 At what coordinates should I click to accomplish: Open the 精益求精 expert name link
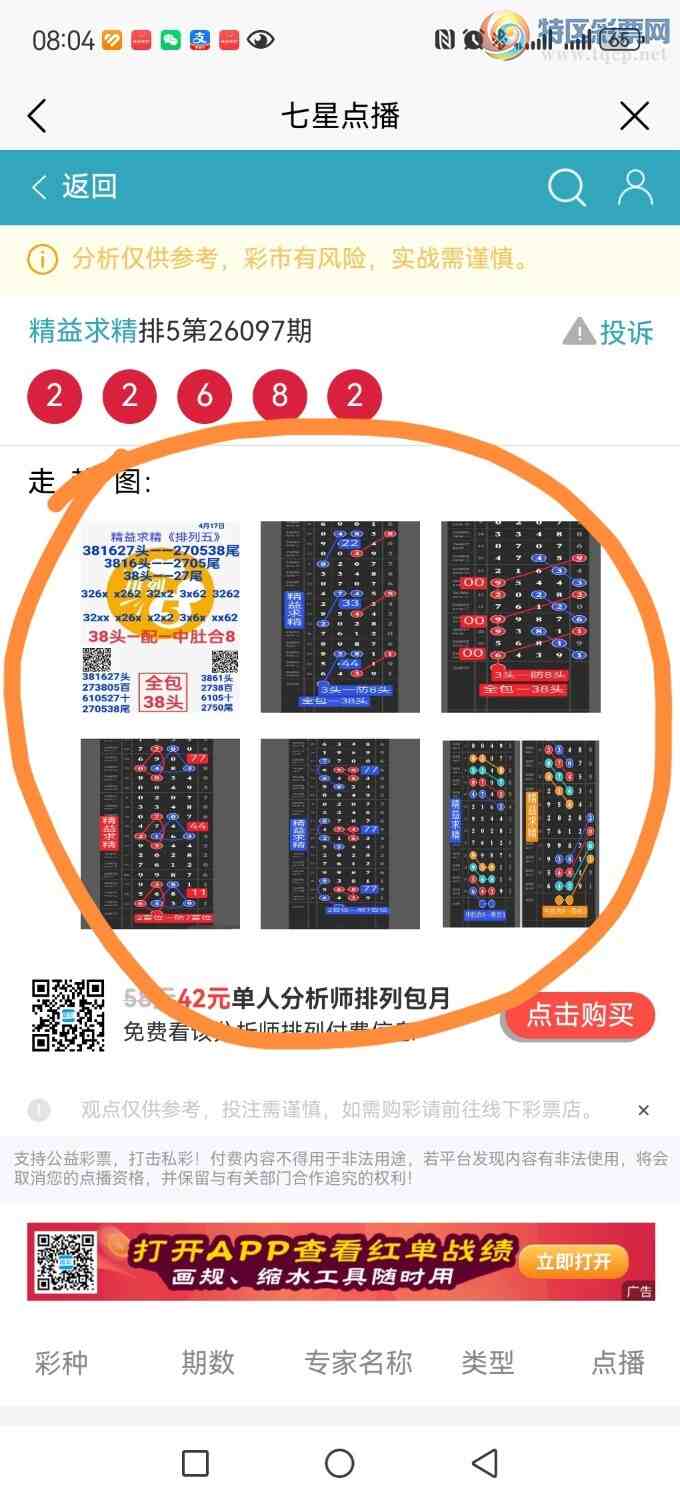point(83,331)
